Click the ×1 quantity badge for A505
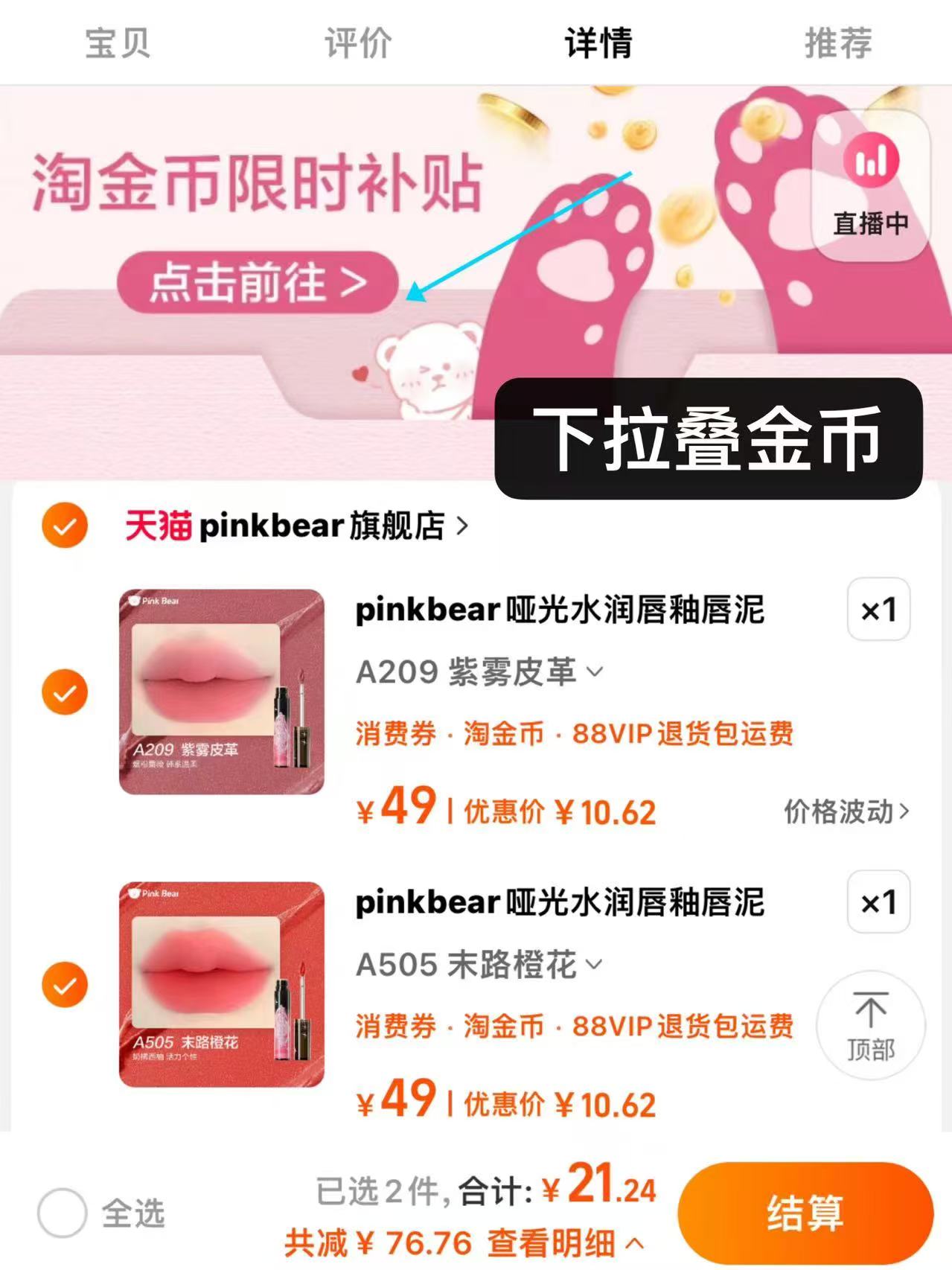952x1270 pixels. tap(878, 901)
